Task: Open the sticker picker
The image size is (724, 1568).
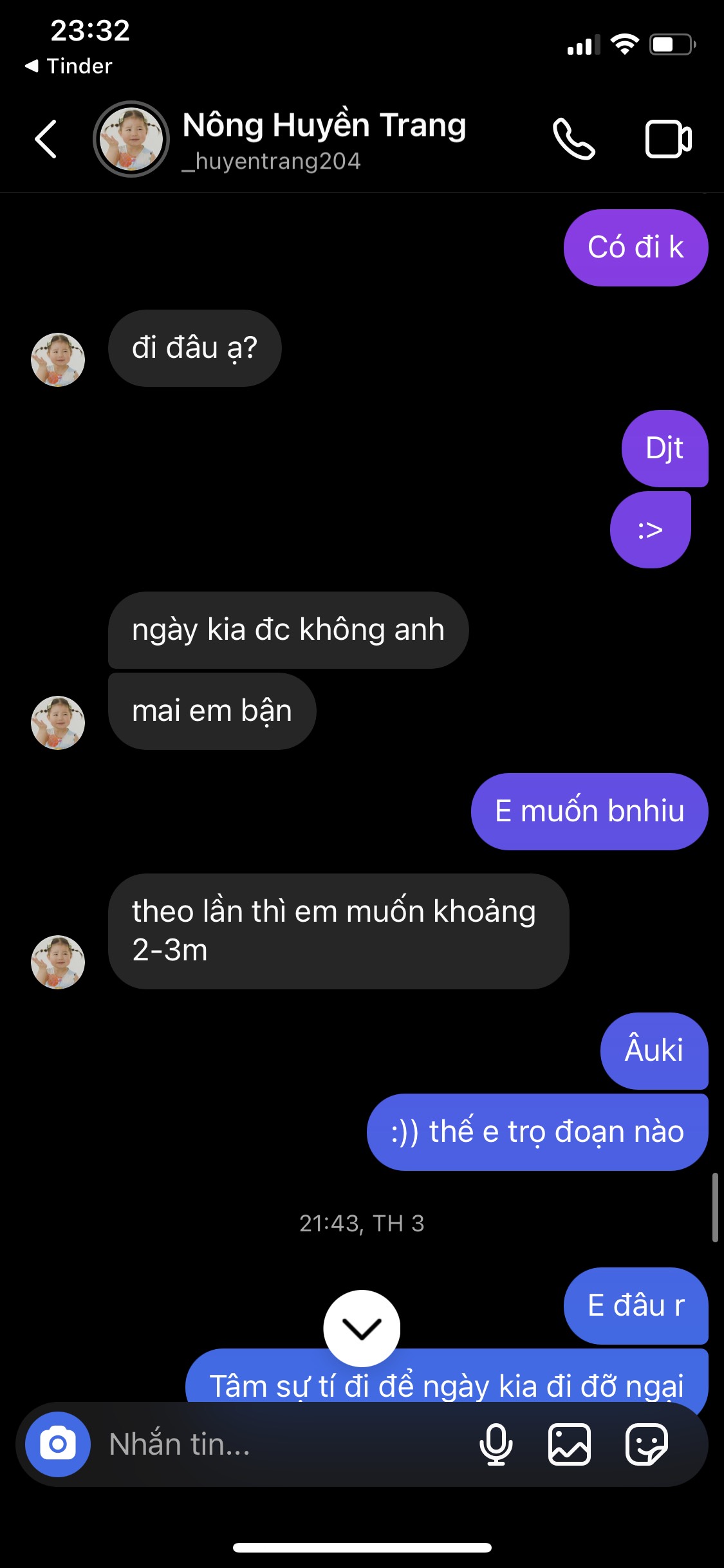Action: [647, 1444]
